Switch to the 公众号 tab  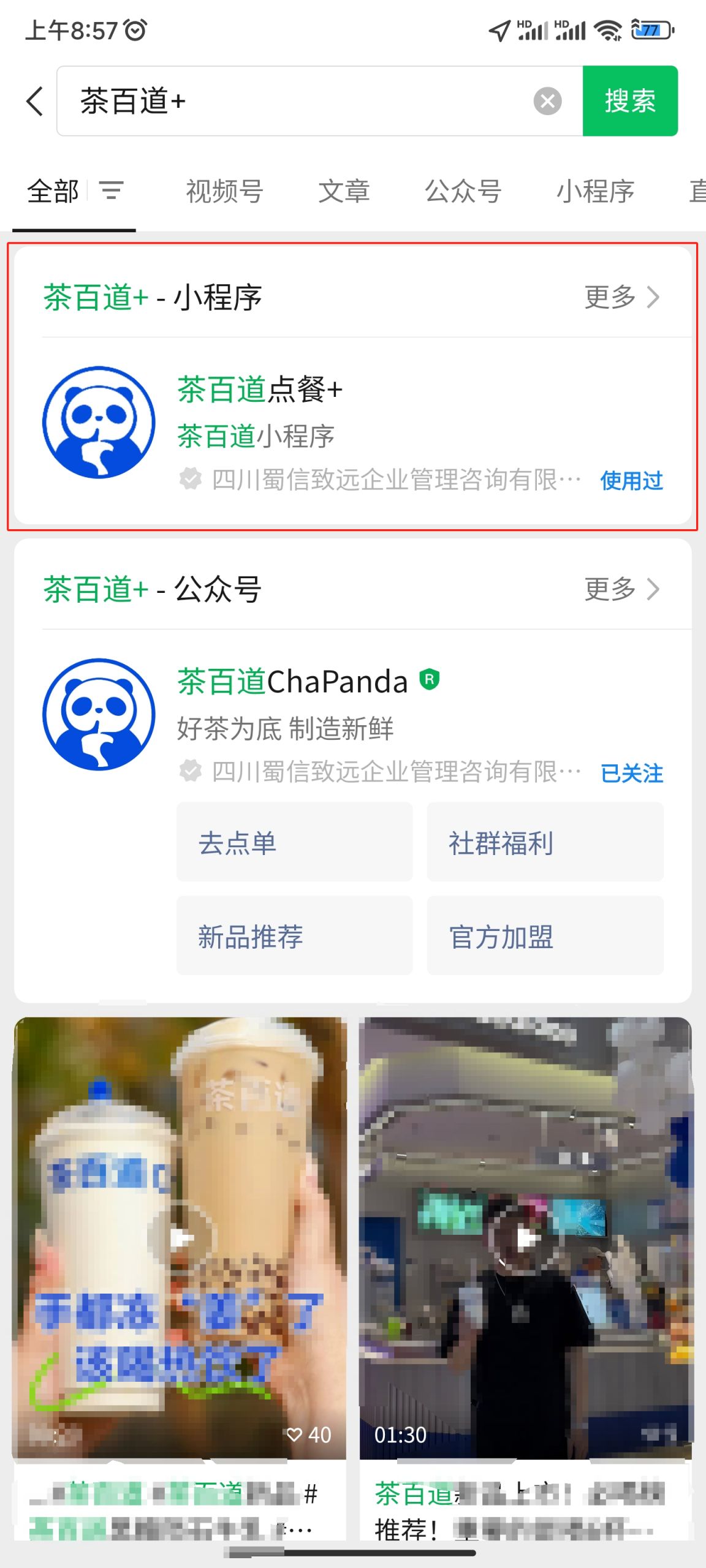pyautogui.click(x=463, y=191)
